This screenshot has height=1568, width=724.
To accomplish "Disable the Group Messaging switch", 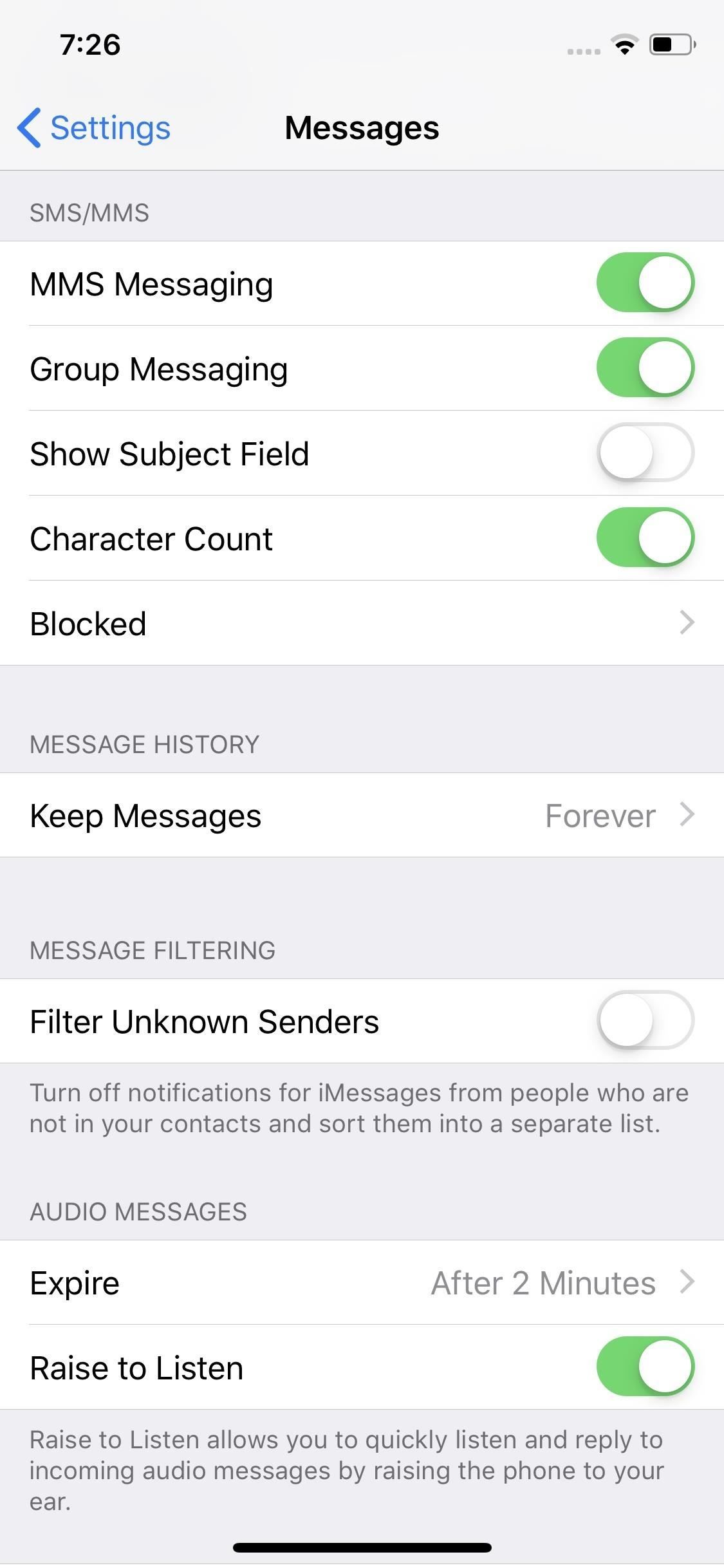I will pos(645,368).
